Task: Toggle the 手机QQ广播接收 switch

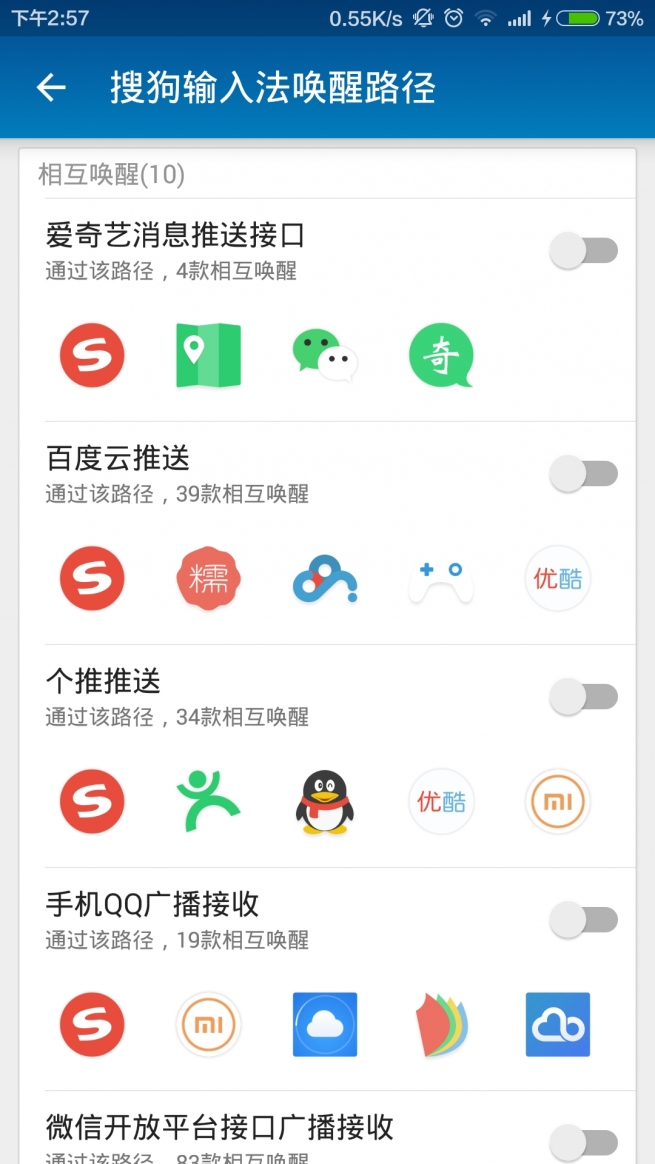Action: [584, 920]
